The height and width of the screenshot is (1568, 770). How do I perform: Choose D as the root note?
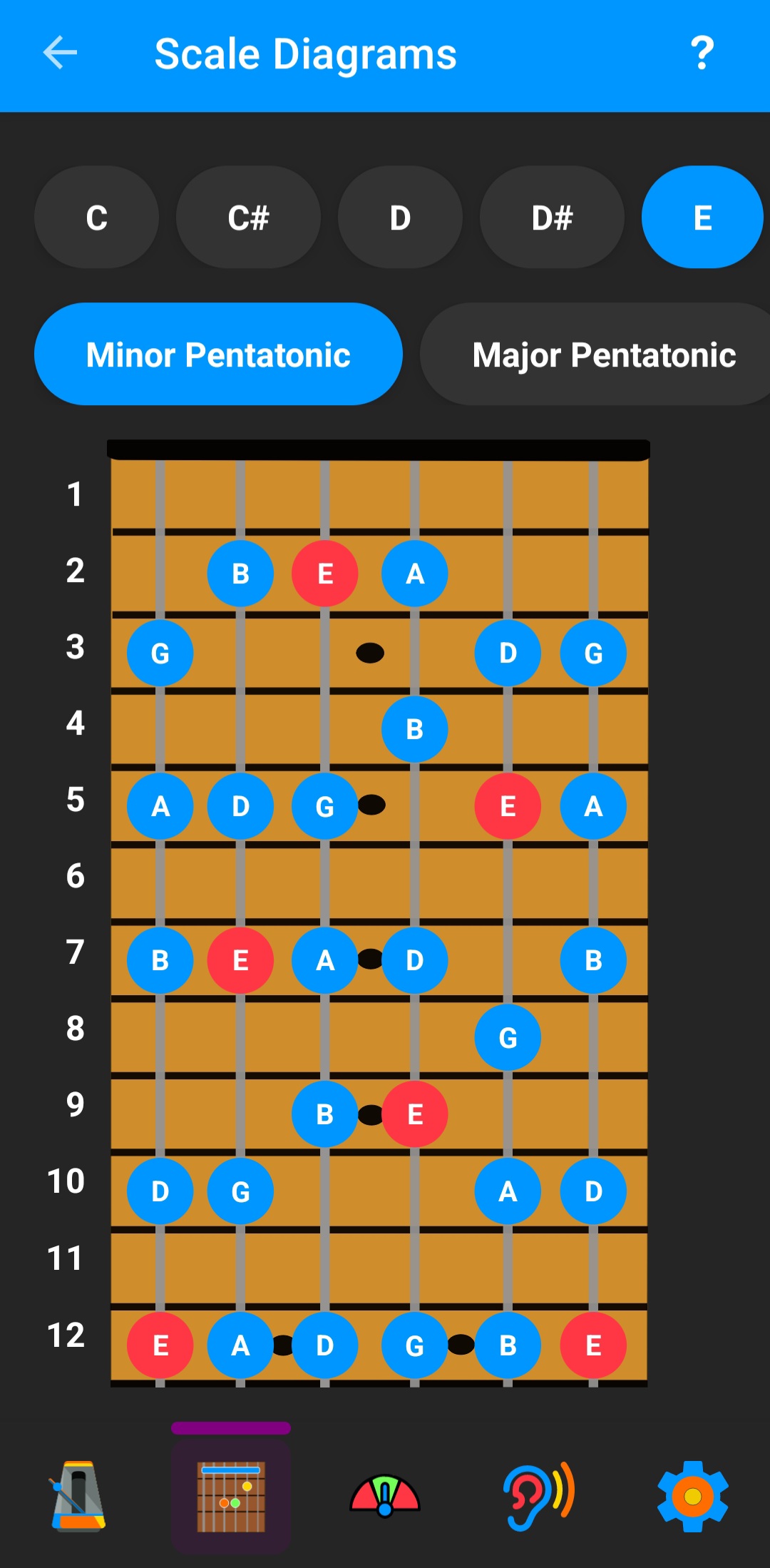400,218
